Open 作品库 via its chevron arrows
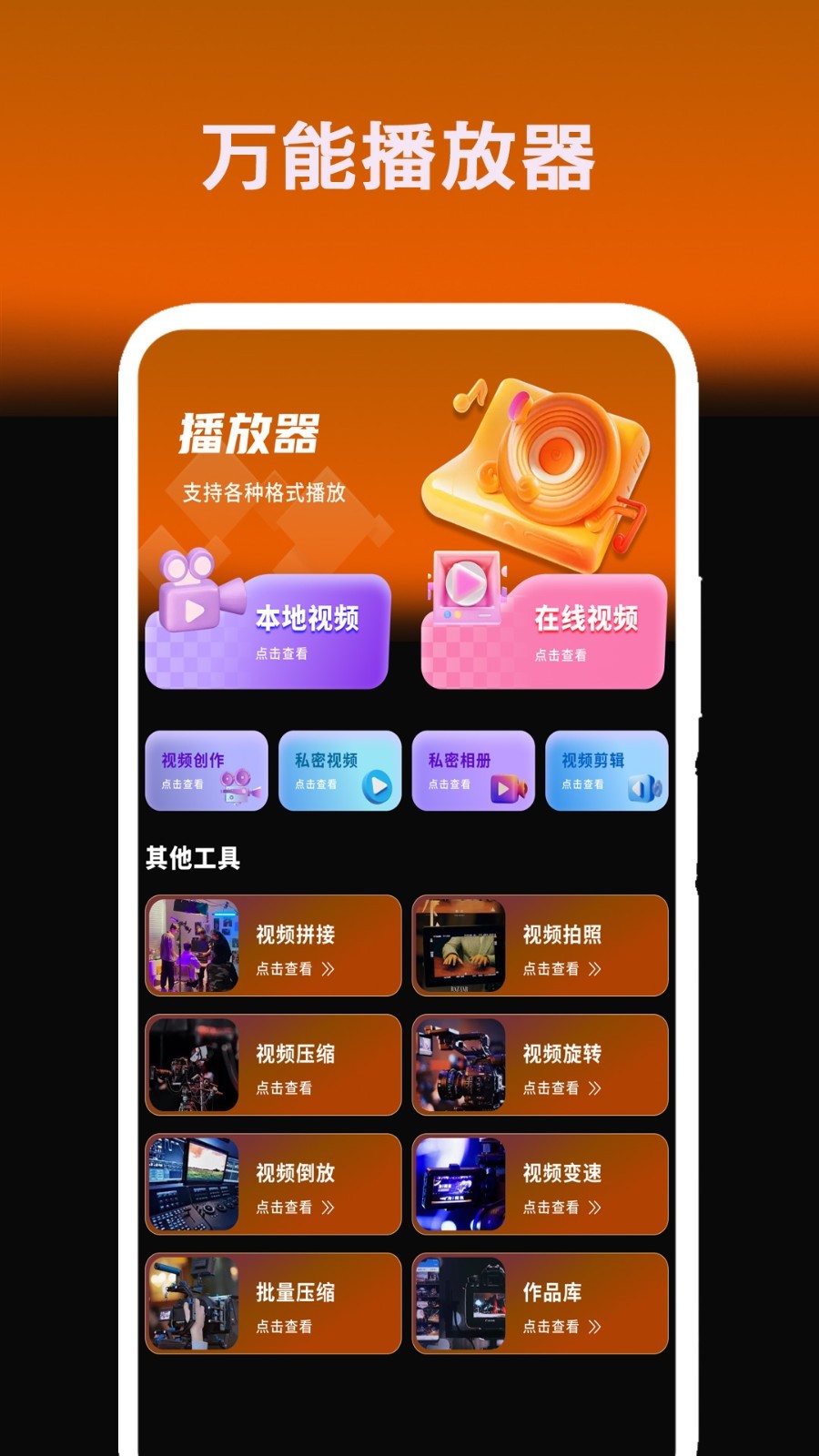This screenshot has height=1456, width=819. 595,1328
